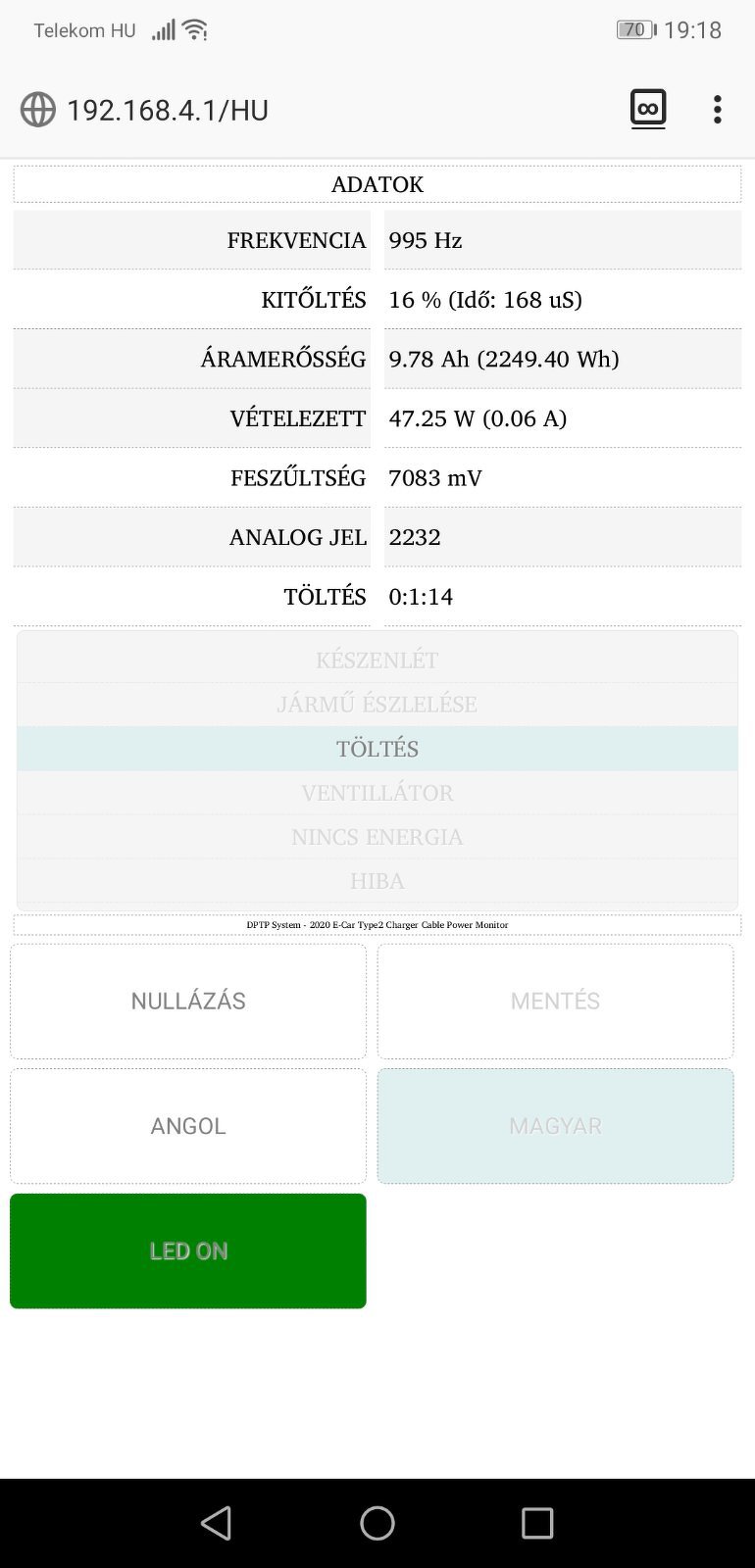This screenshot has height=1568, width=755.
Task: Open the browser tabs/incognito icon
Action: coord(647,109)
